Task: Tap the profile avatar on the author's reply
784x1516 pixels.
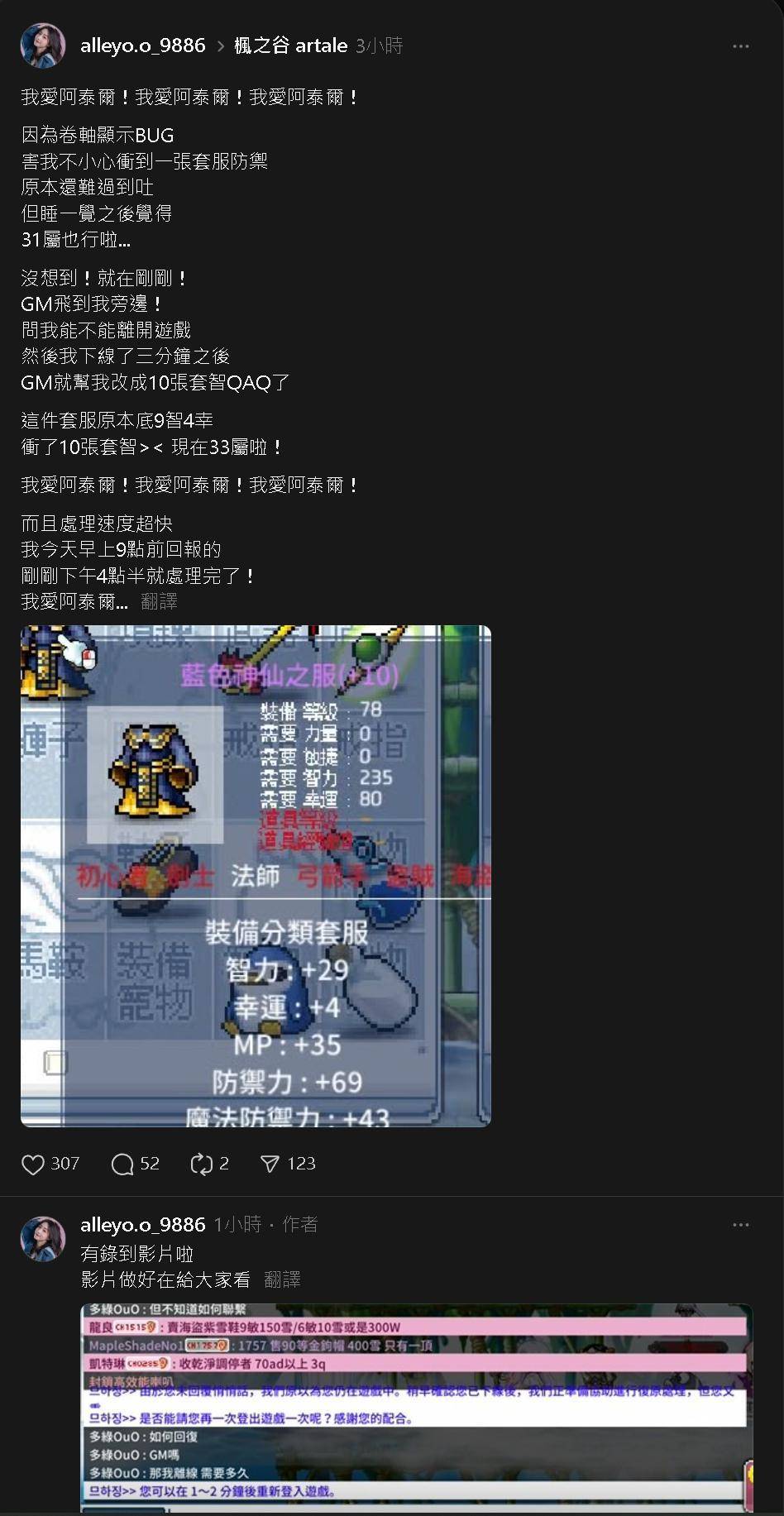Action: (43, 1238)
